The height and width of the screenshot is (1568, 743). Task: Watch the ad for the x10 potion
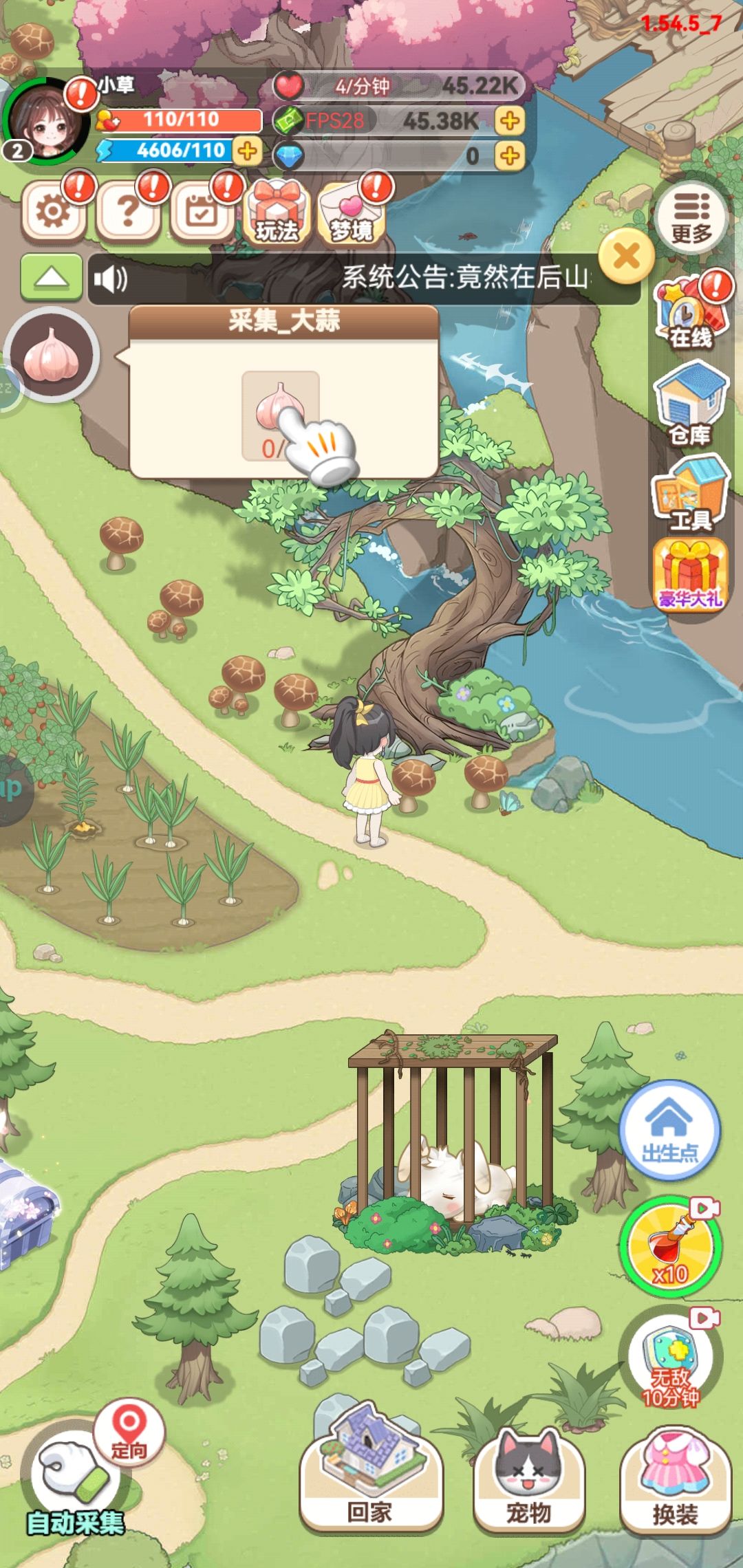click(670, 1246)
